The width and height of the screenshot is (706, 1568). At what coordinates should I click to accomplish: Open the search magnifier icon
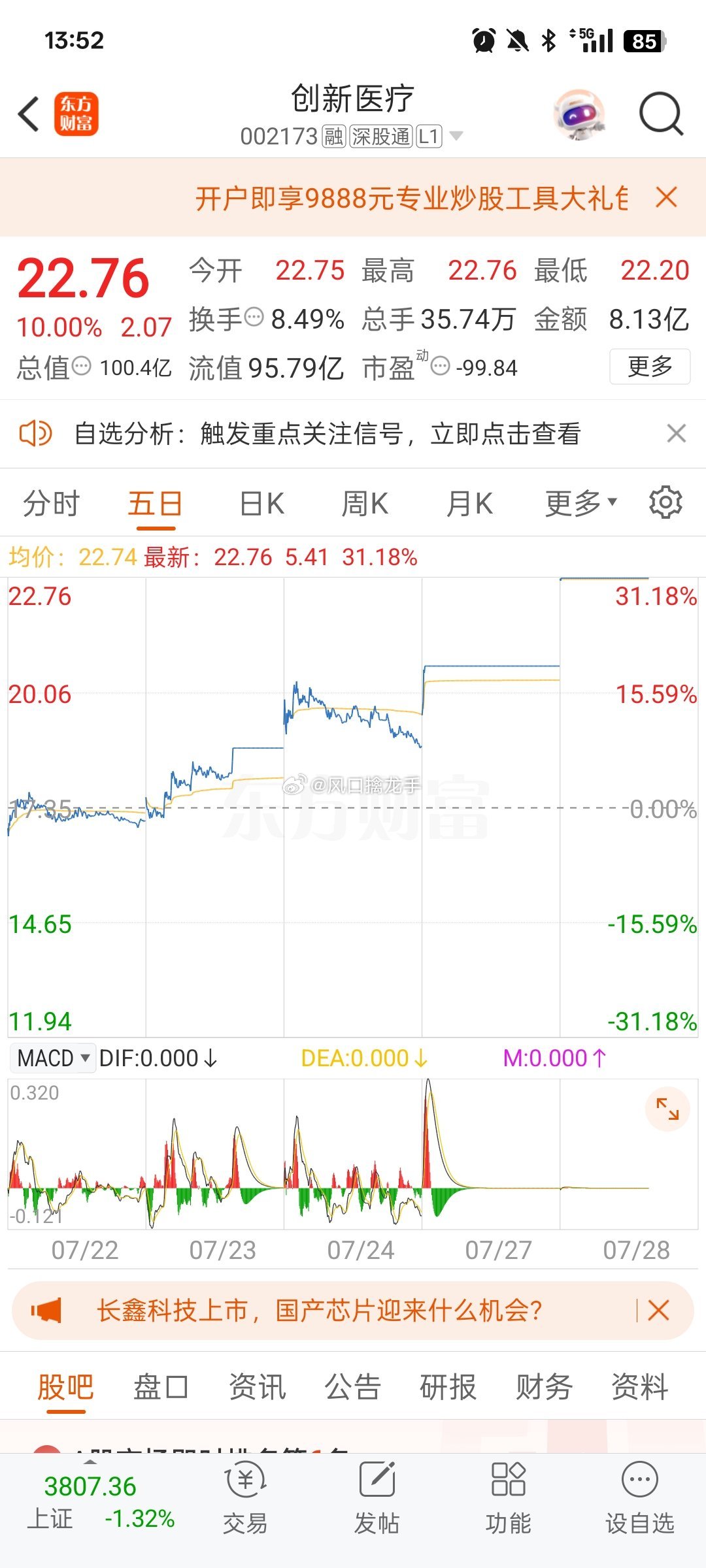[x=661, y=114]
